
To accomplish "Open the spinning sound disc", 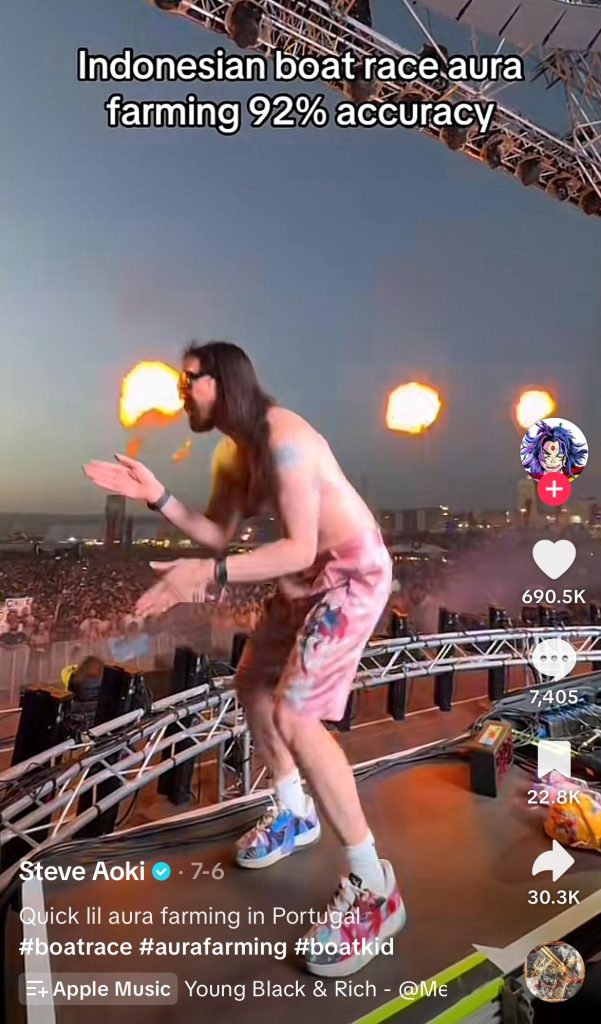I will click(x=553, y=971).
